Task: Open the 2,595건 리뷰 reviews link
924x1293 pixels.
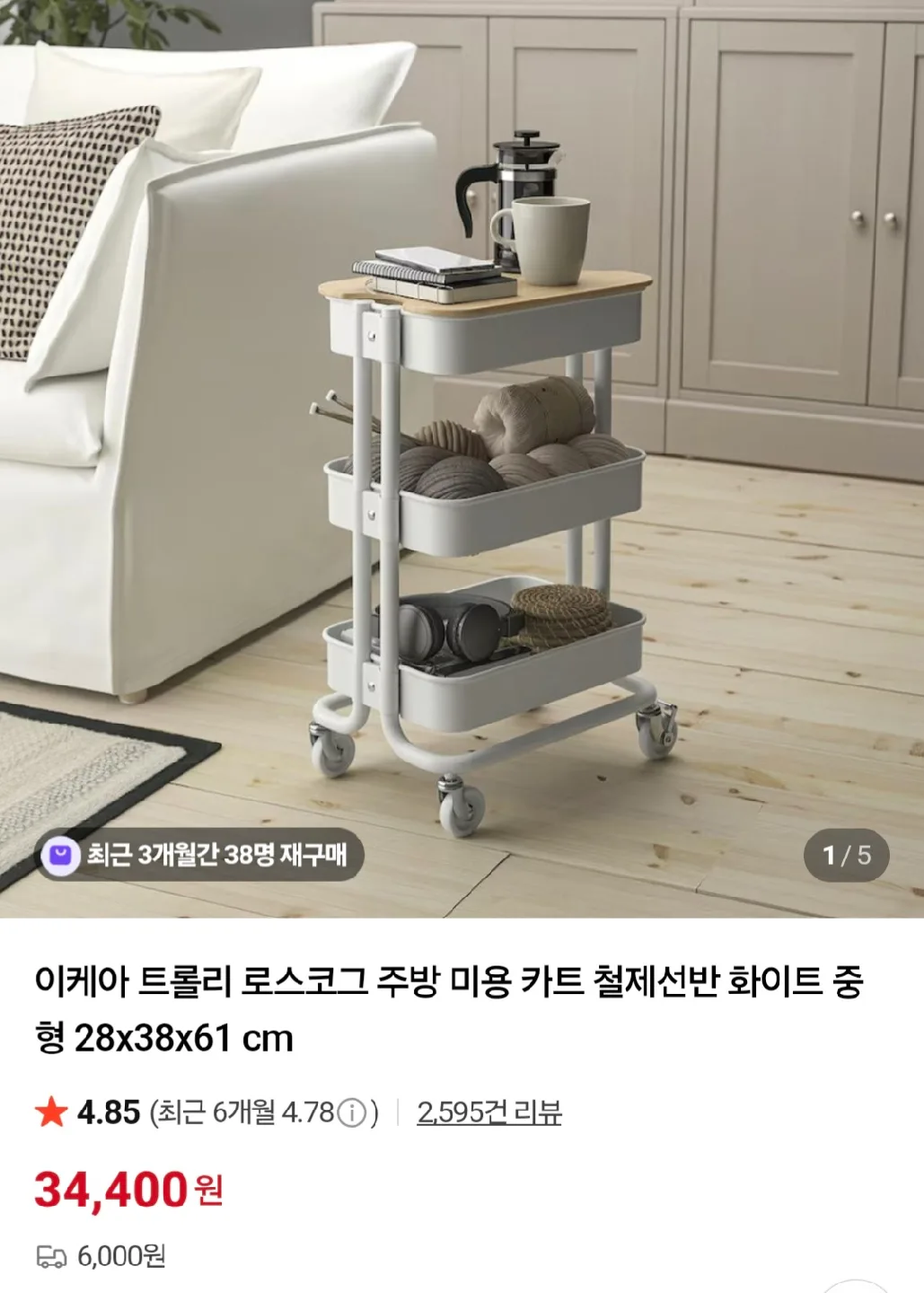Action: [x=489, y=1113]
